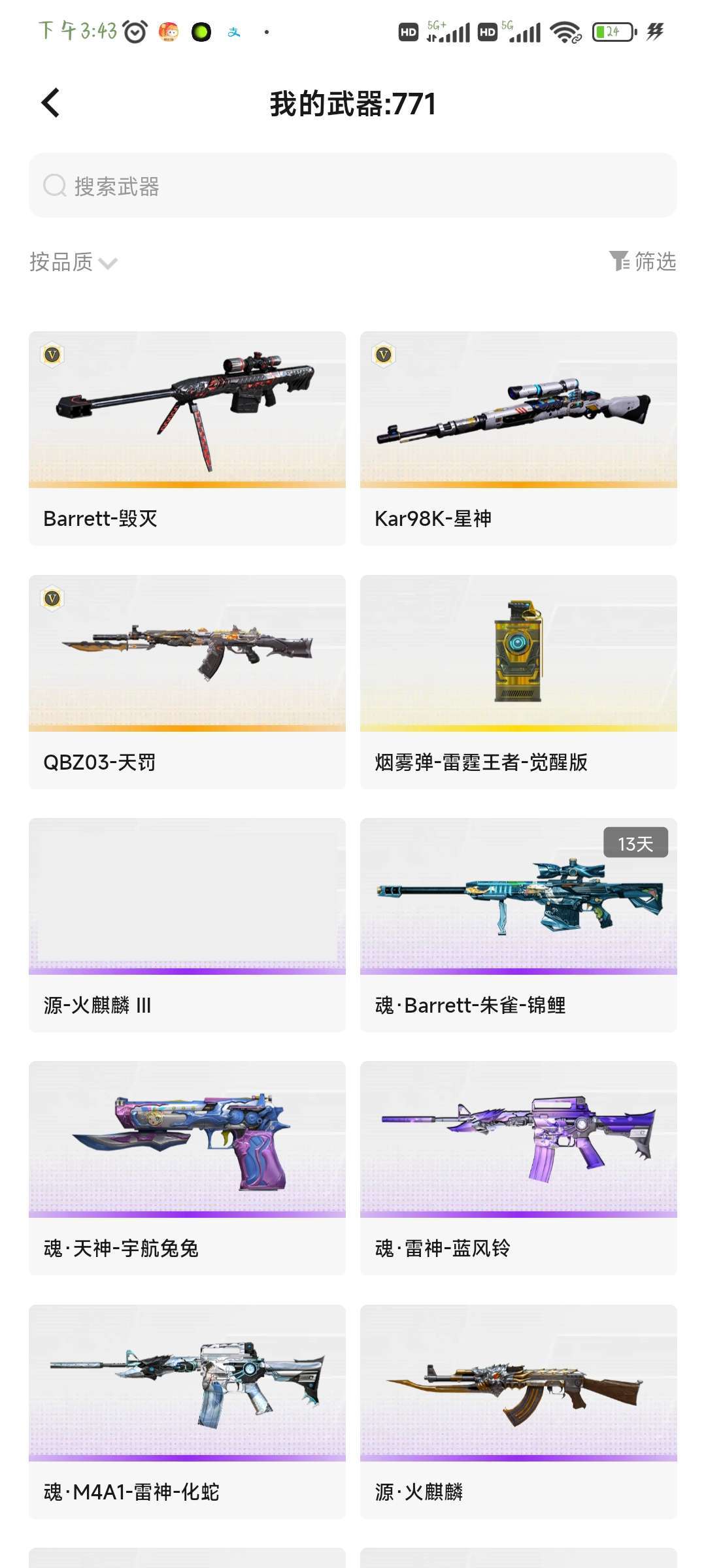View the Kar98K-星神 weapon card

[518, 438]
